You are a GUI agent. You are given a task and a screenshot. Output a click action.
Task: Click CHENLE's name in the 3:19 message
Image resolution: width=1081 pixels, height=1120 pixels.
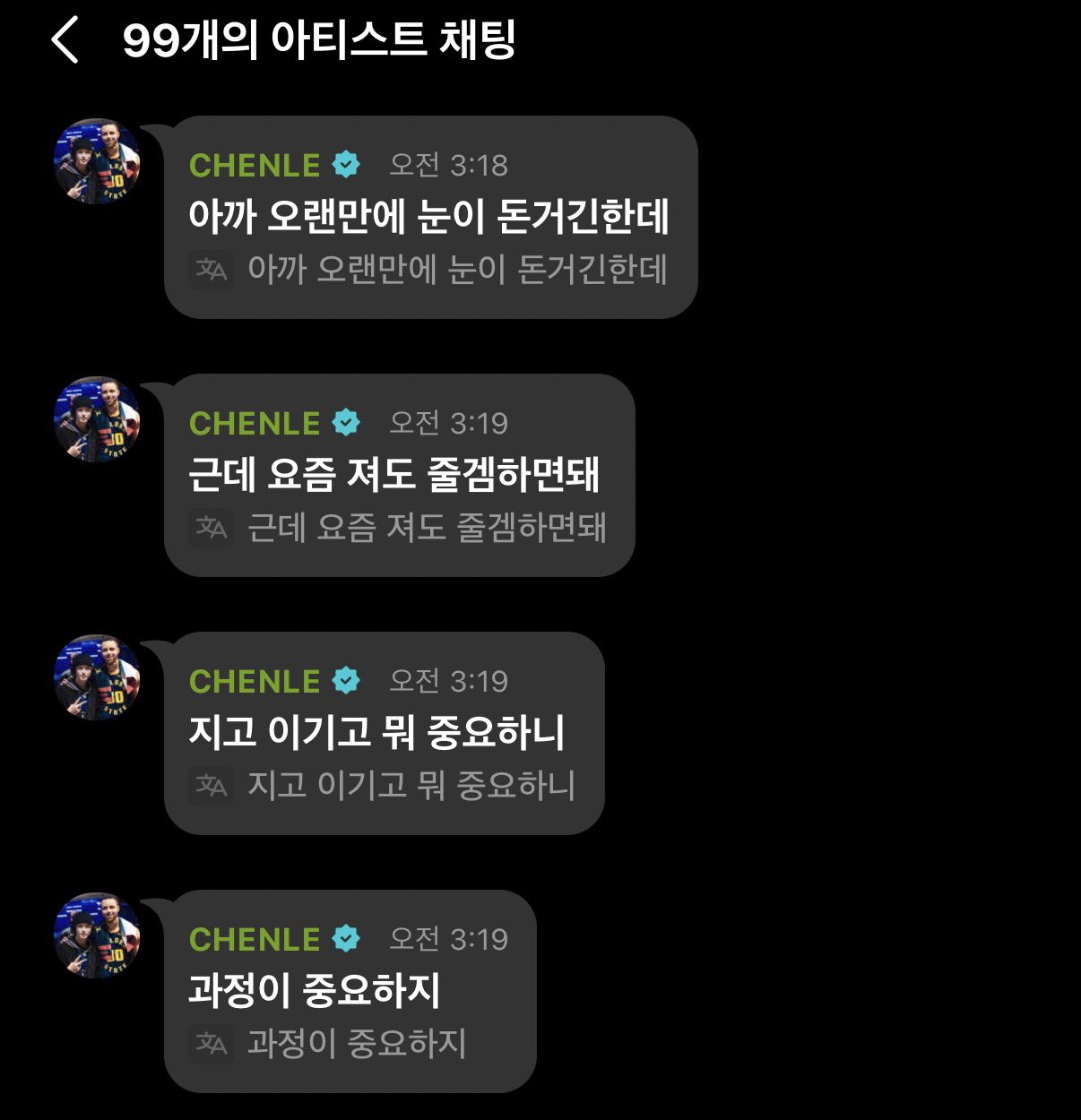(253, 421)
